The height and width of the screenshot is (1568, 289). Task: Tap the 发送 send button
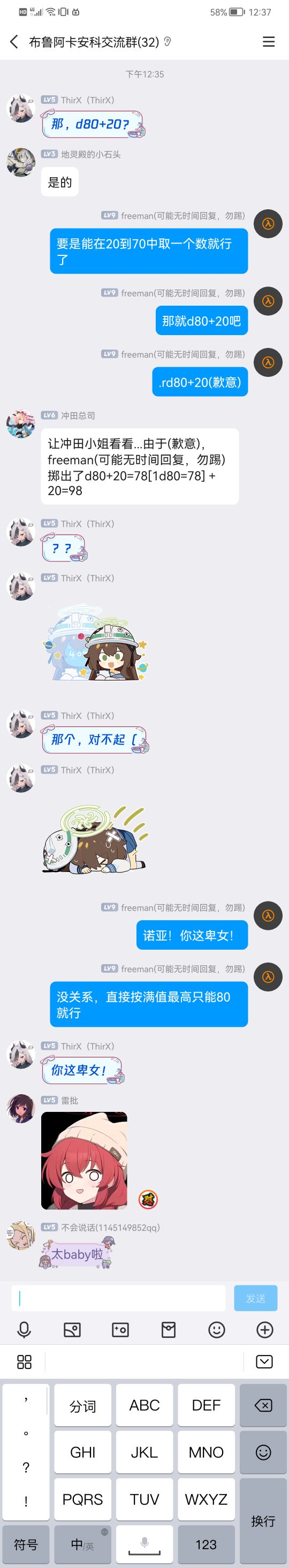coord(255,1298)
